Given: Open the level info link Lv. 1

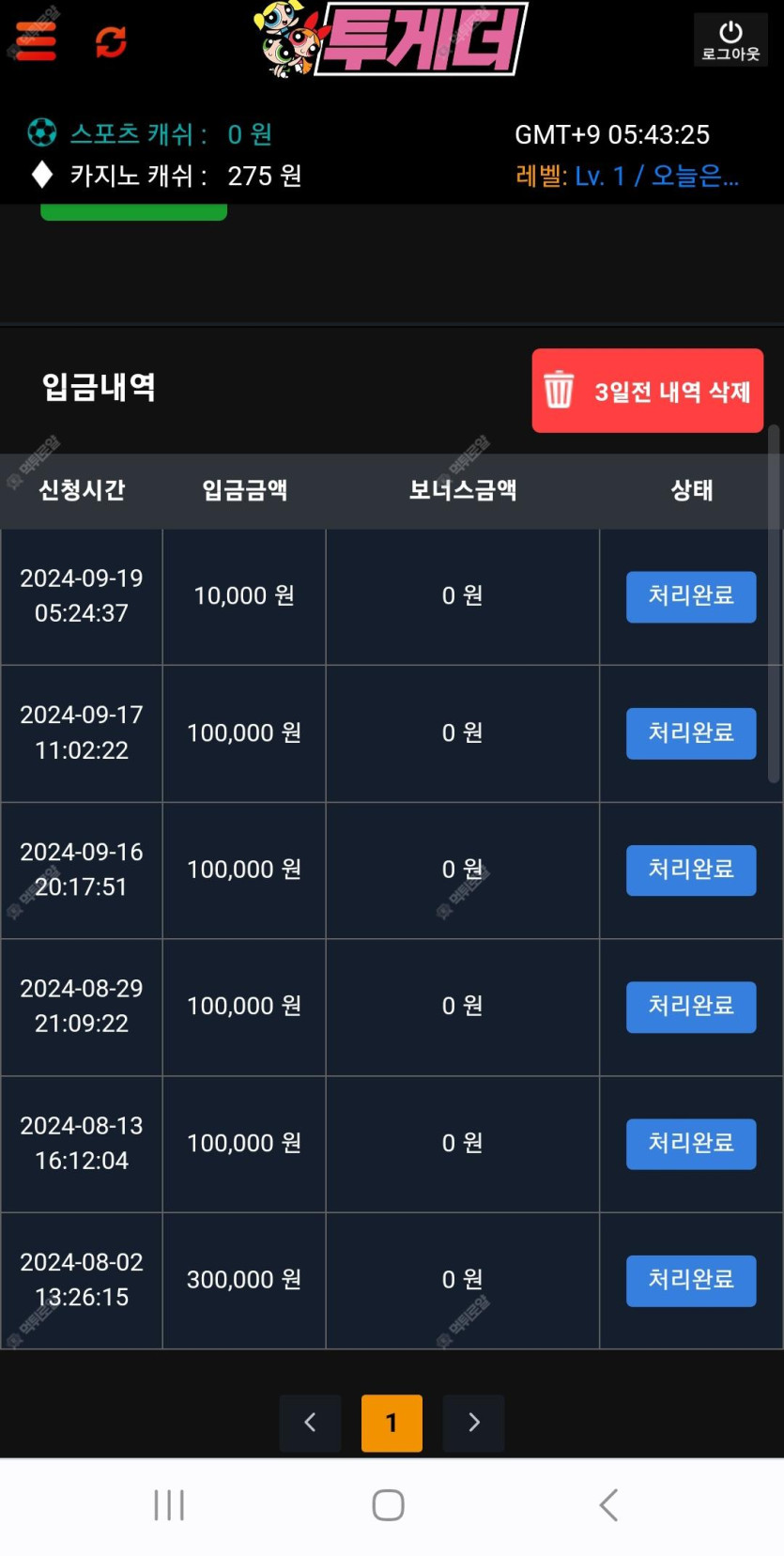Looking at the screenshot, I should pos(600,176).
